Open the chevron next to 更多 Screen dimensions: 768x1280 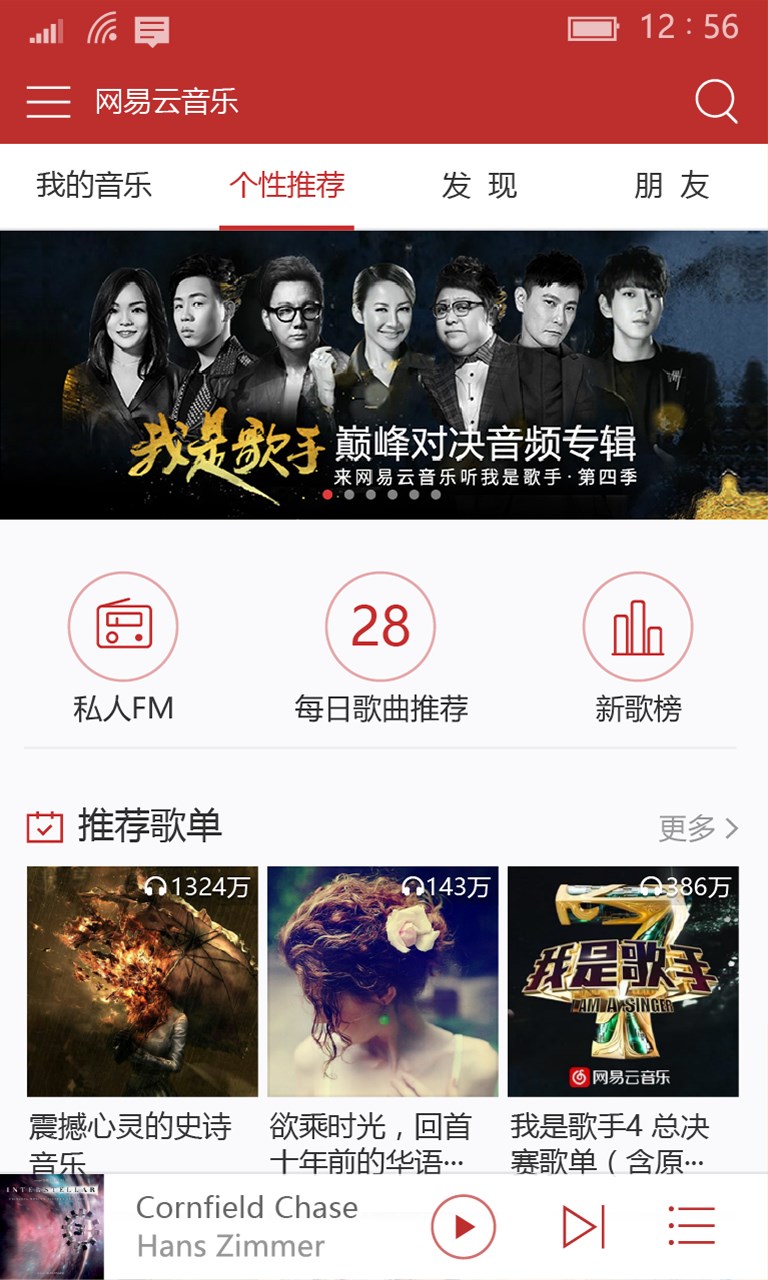click(731, 828)
